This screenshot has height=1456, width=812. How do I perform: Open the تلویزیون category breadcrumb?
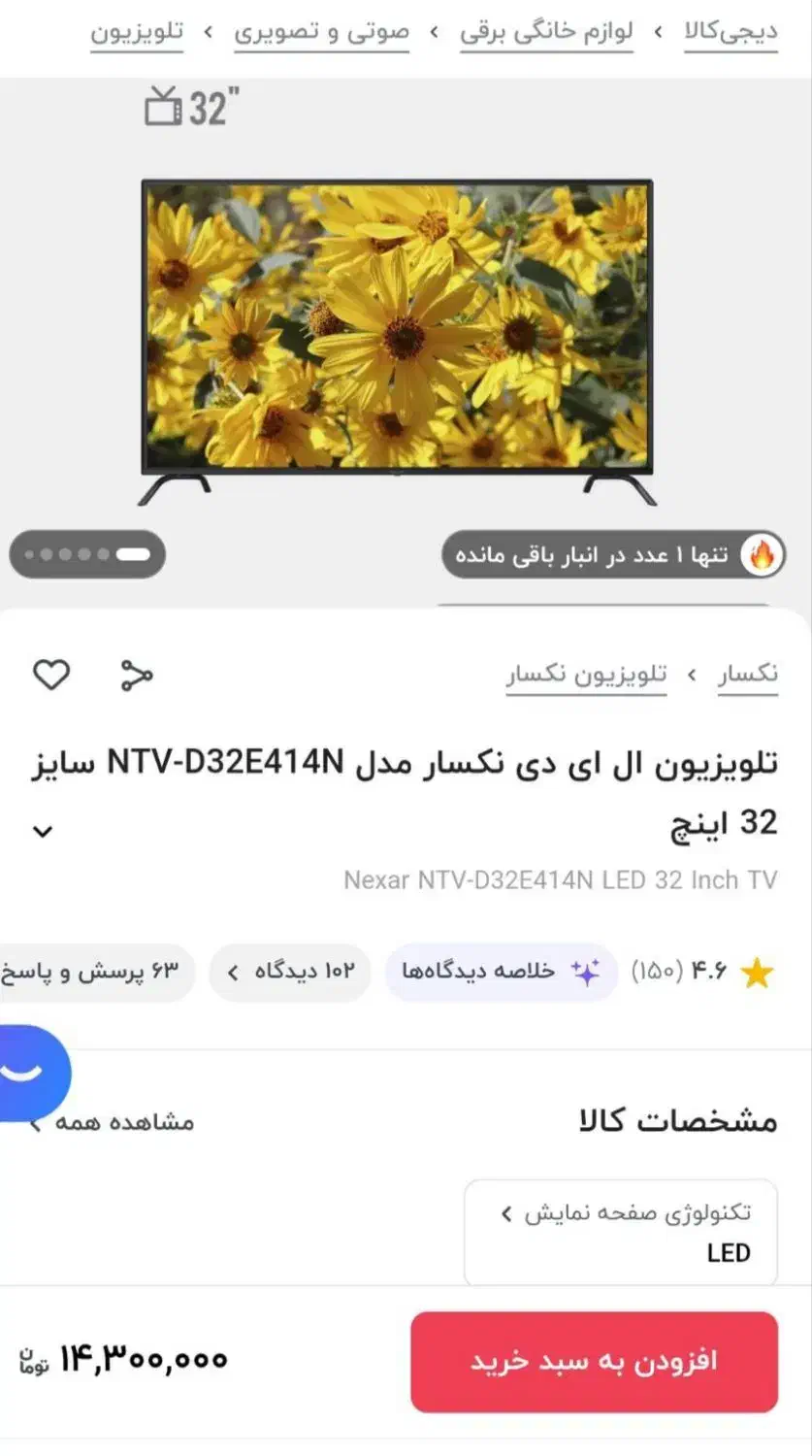137,32
